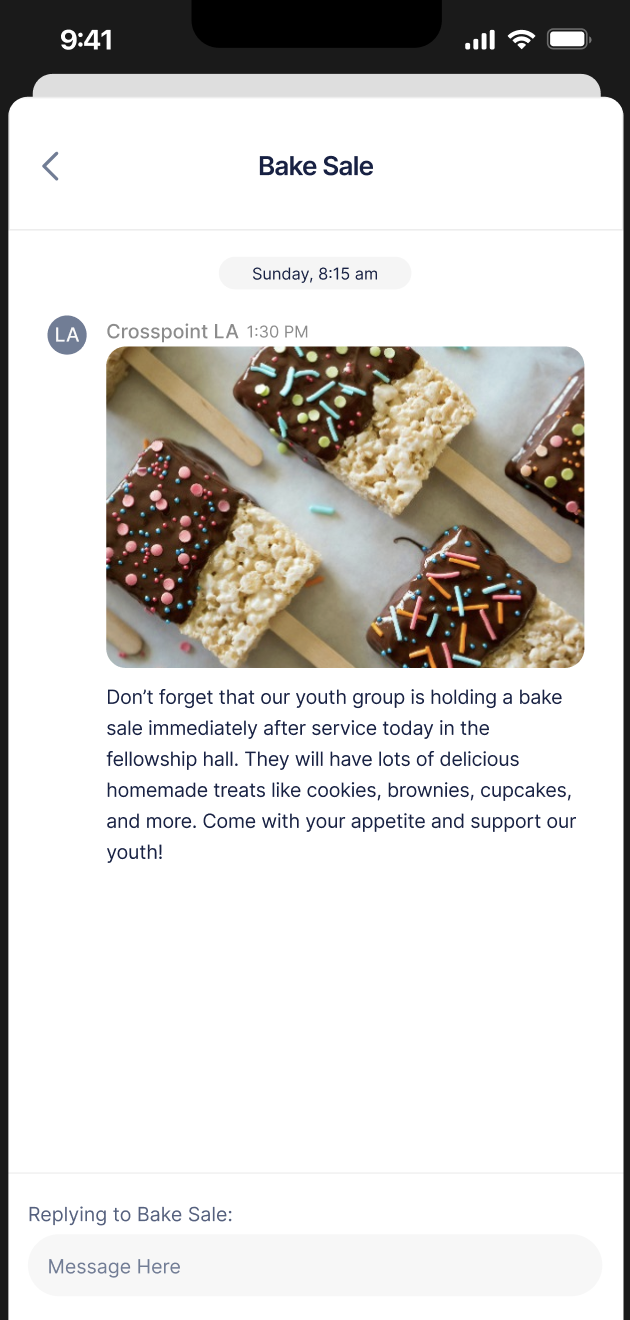Screen dimensions: 630x1320
Task: Tap the Message Here reply field
Action: [x=314, y=1266]
